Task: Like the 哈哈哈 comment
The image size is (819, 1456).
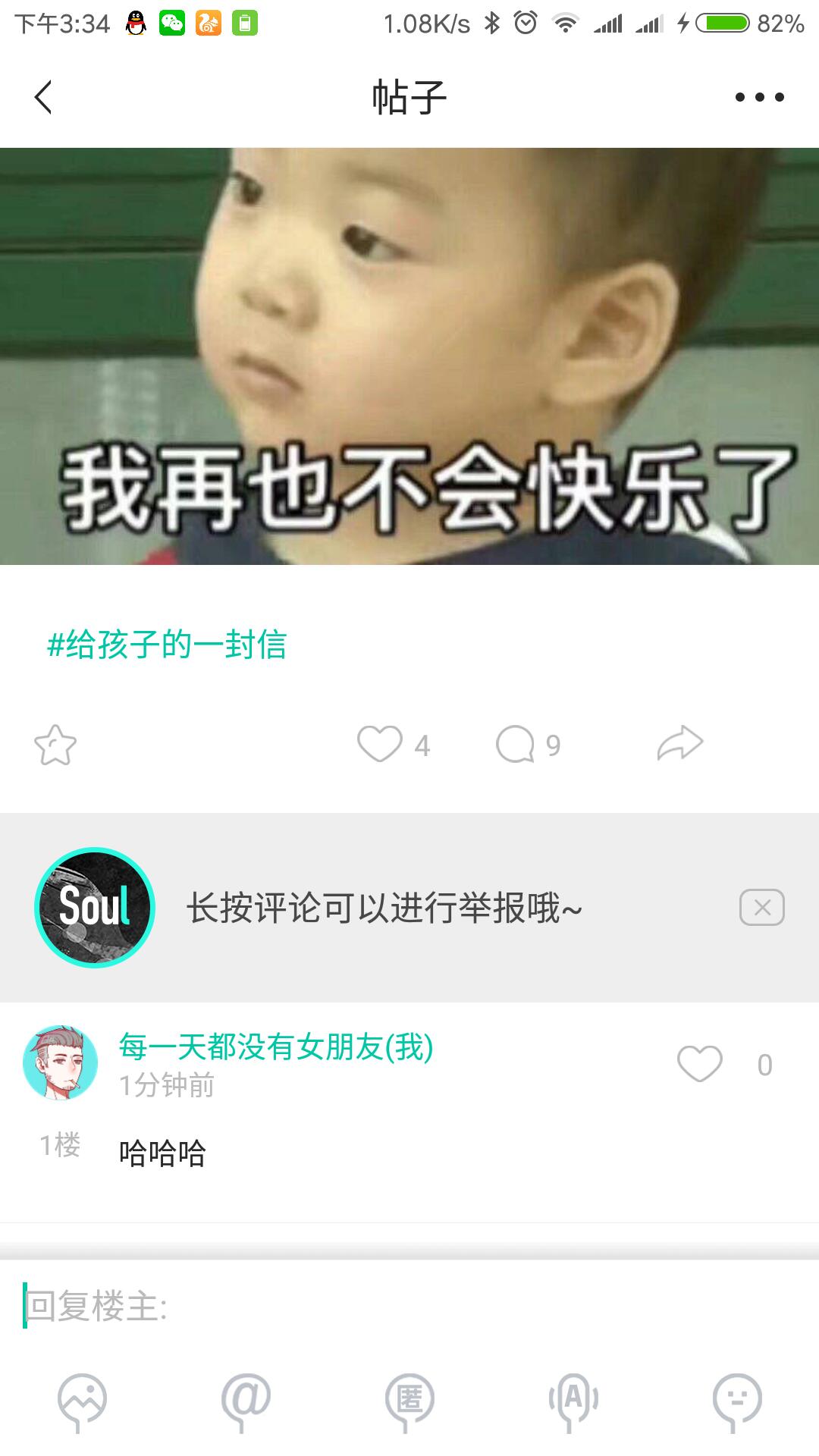Action: [699, 1064]
